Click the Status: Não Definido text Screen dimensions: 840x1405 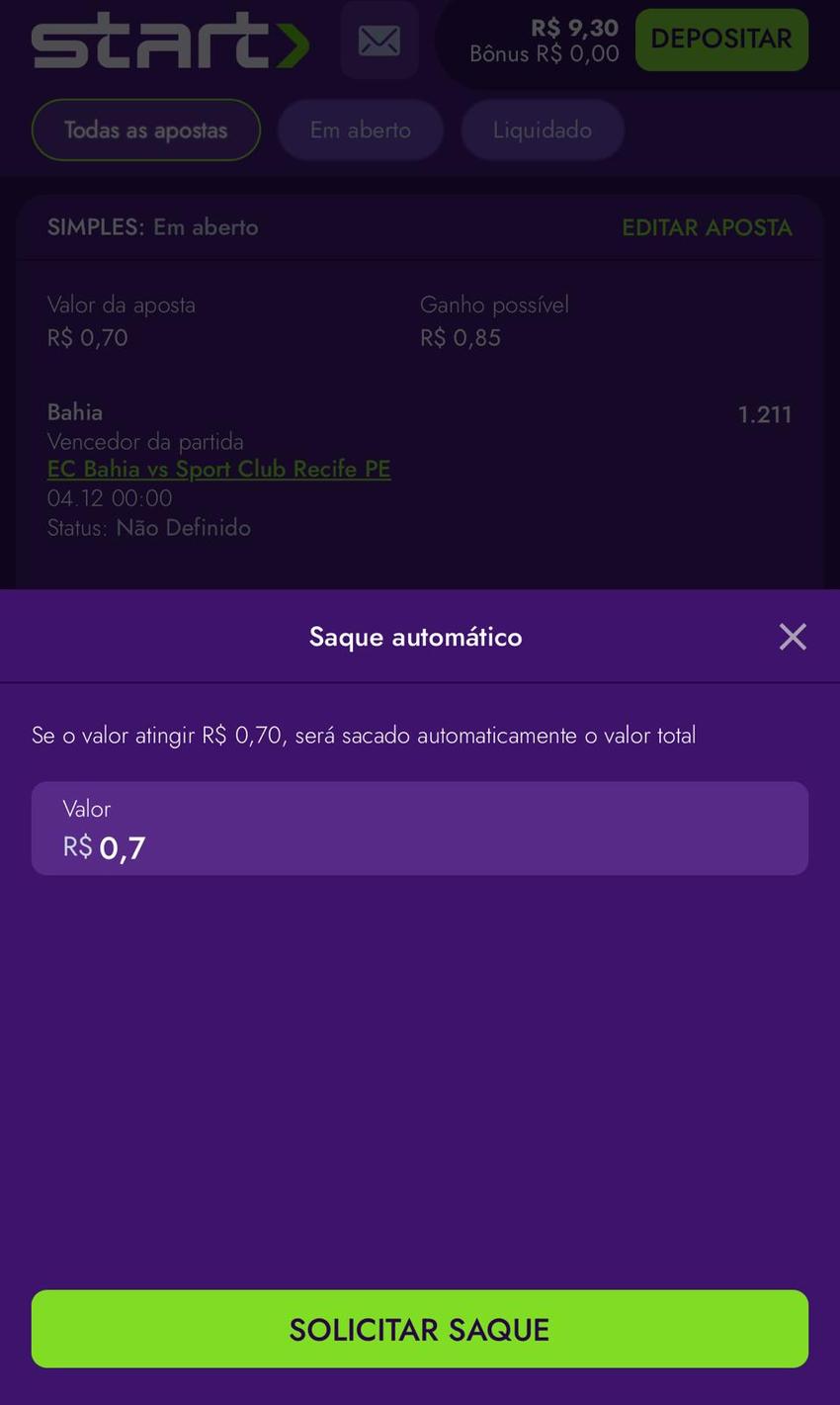pos(149,527)
